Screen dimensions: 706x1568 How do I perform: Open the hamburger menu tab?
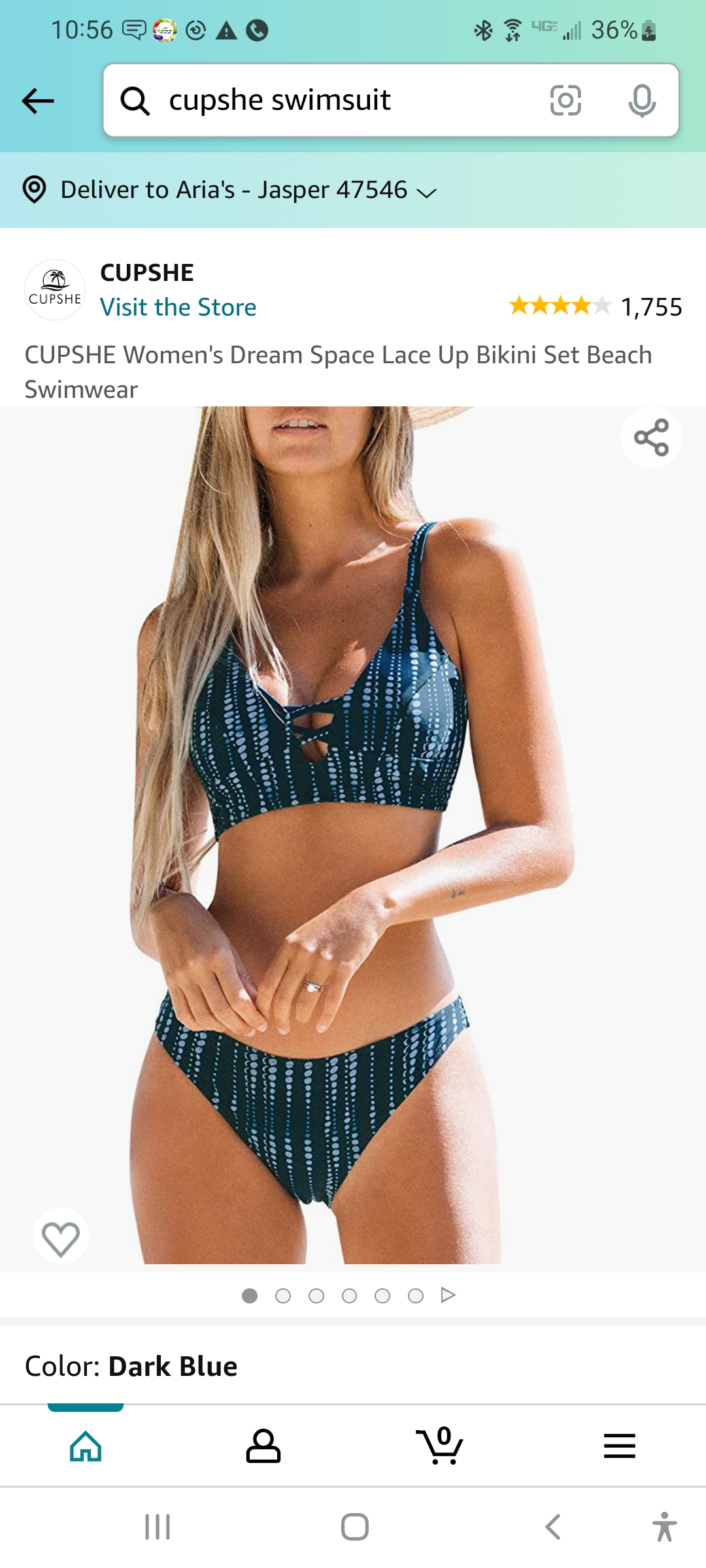click(x=619, y=1446)
